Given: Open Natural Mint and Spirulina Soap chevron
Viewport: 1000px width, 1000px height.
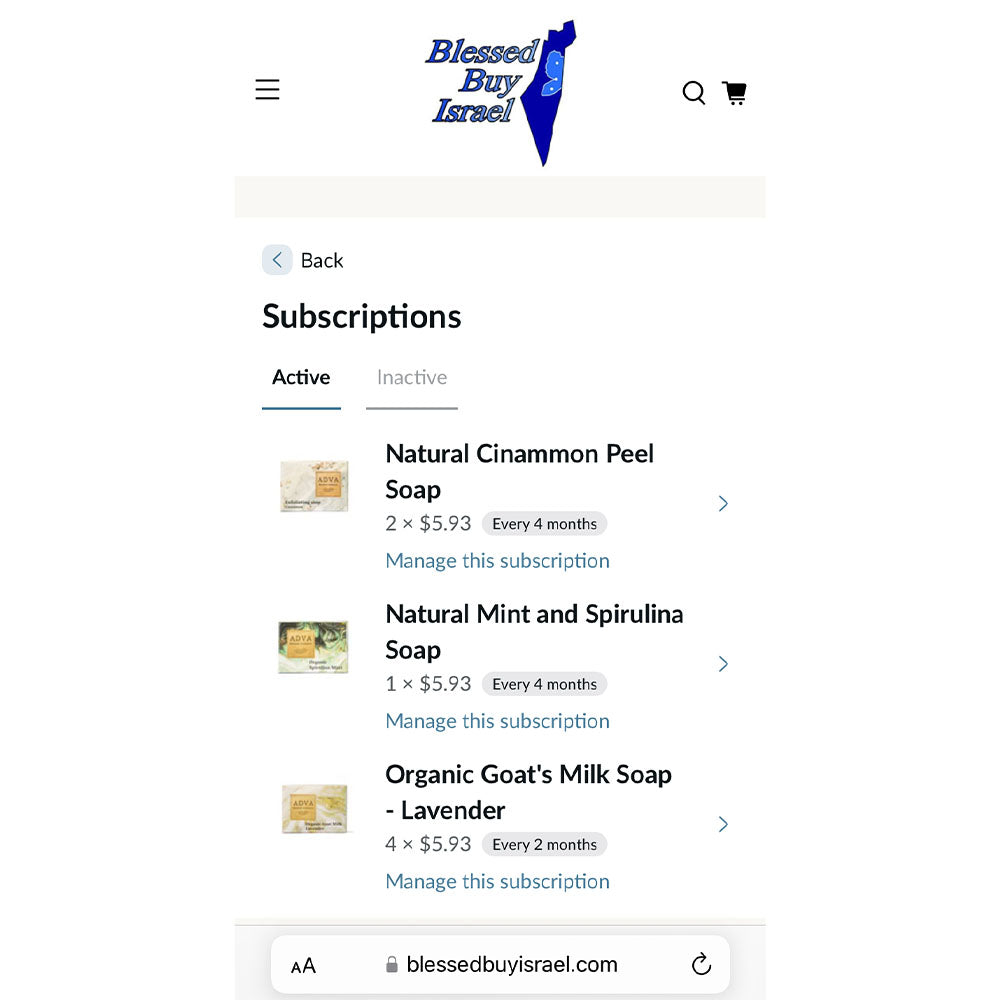Looking at the screenshot, I should click(x=723, y=664).
